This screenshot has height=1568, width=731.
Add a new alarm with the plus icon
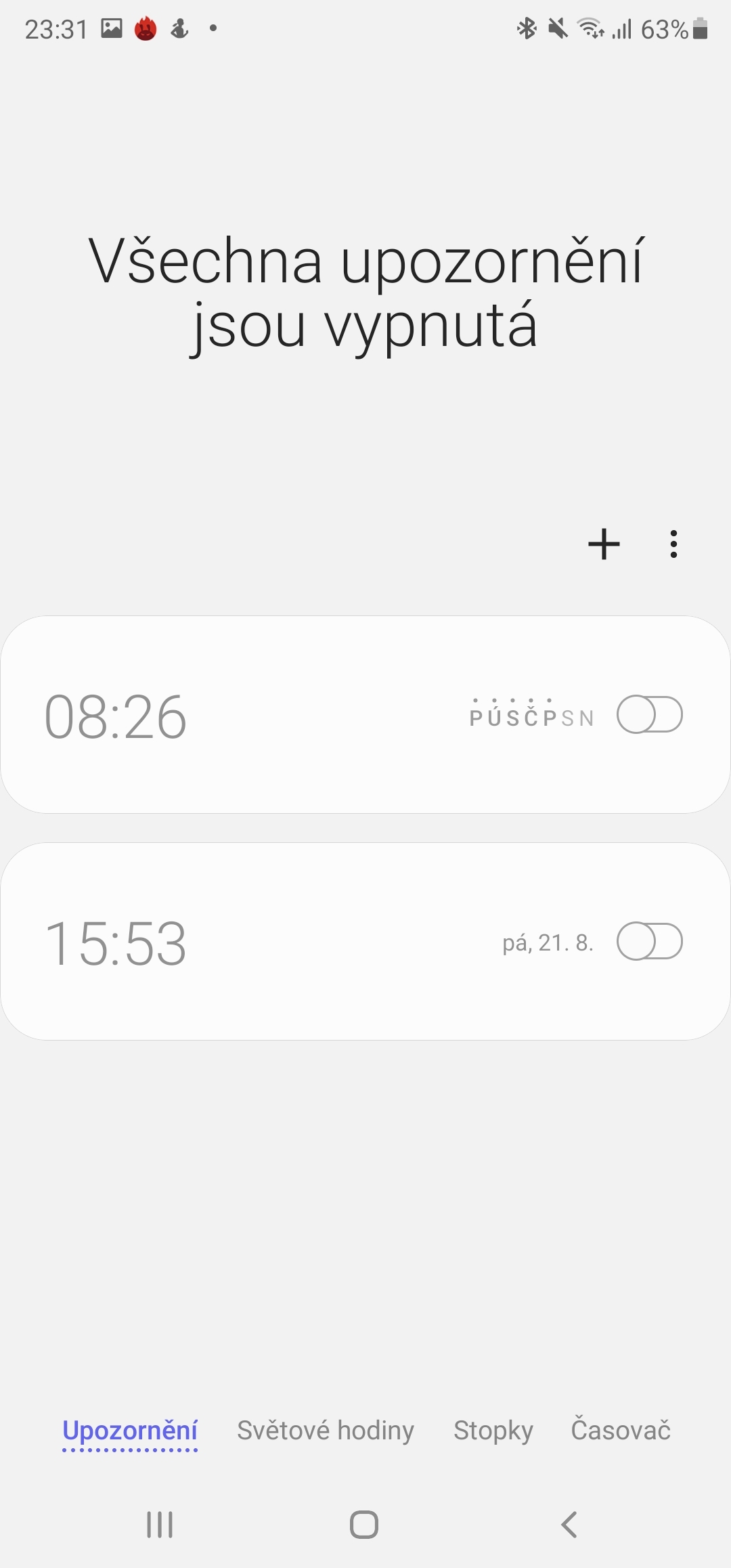click(604, 544)
